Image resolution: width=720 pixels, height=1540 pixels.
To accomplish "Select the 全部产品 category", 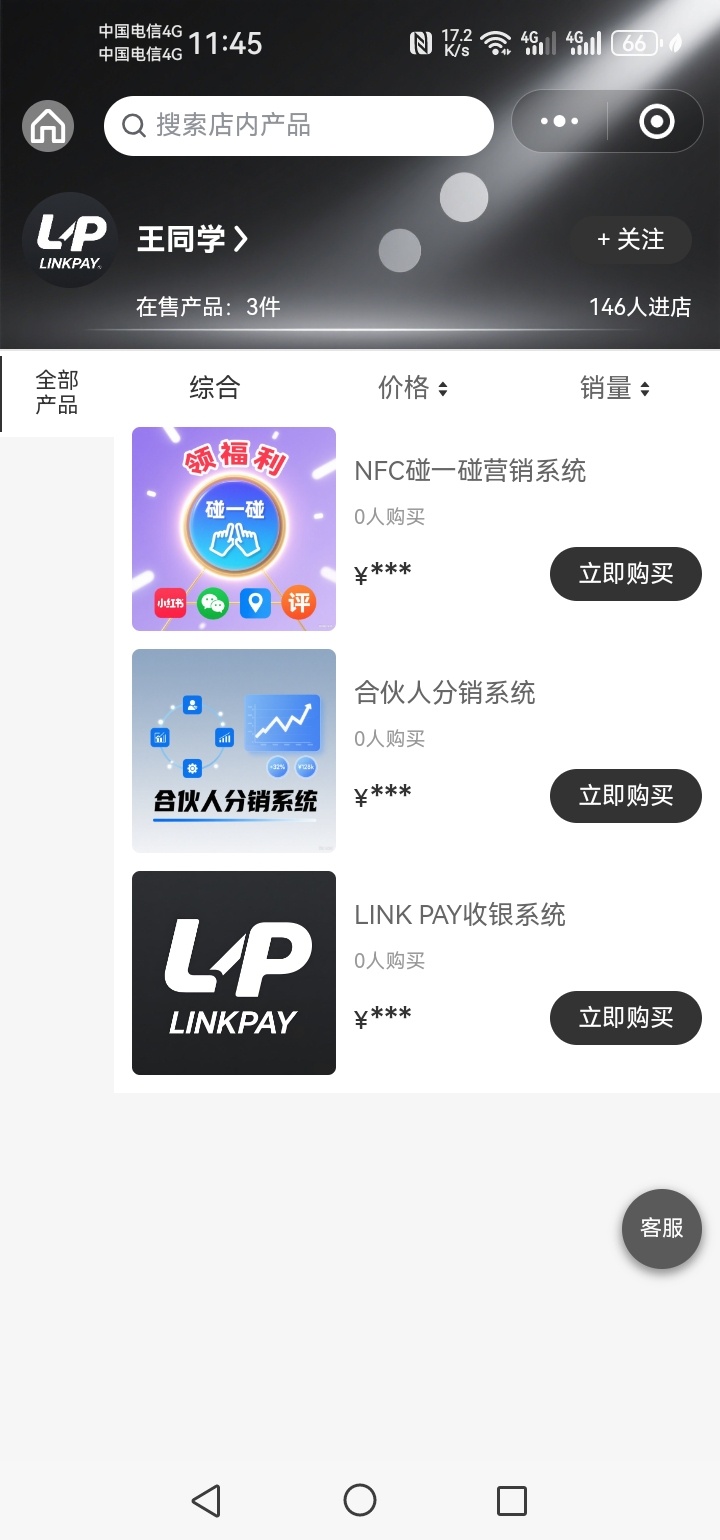I will pos(57,392).
